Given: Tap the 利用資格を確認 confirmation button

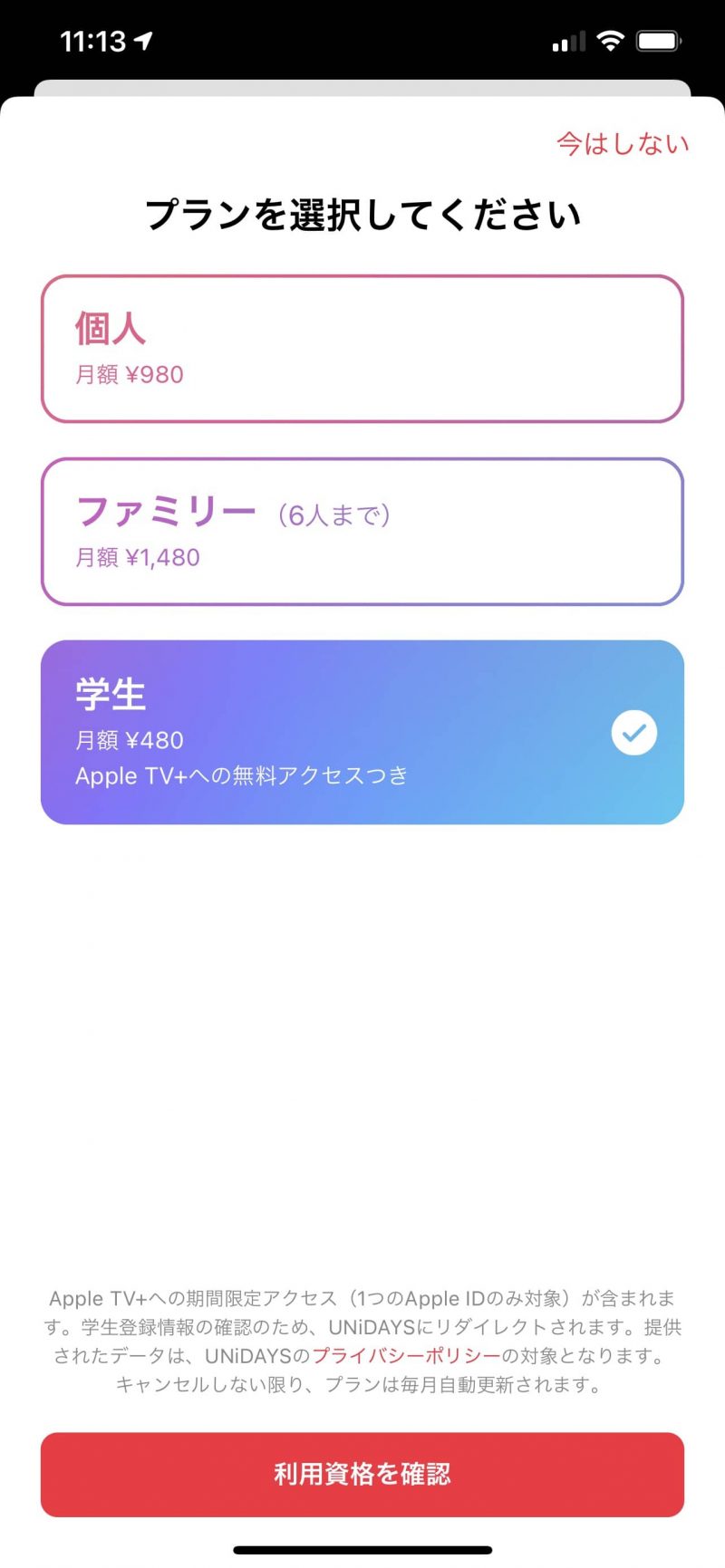Looking at the screenshot, I should pos(362,1474).
